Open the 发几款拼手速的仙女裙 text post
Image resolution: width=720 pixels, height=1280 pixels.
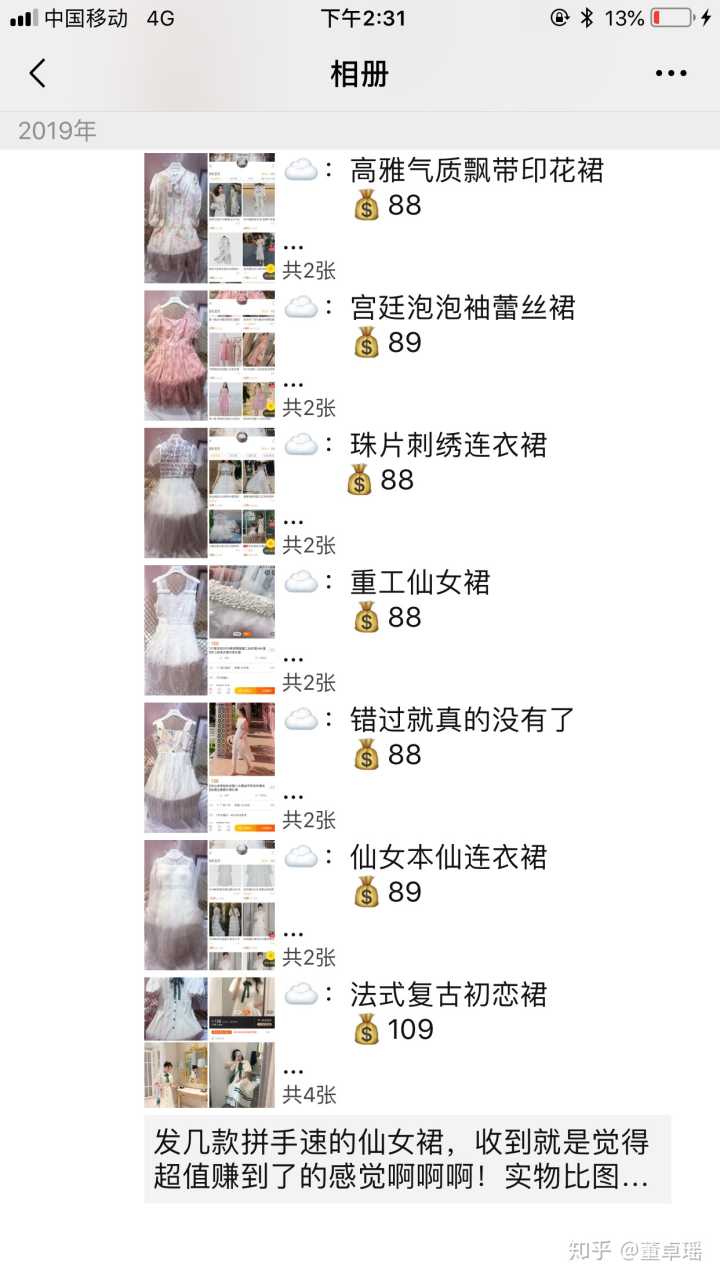point(407,1158)
